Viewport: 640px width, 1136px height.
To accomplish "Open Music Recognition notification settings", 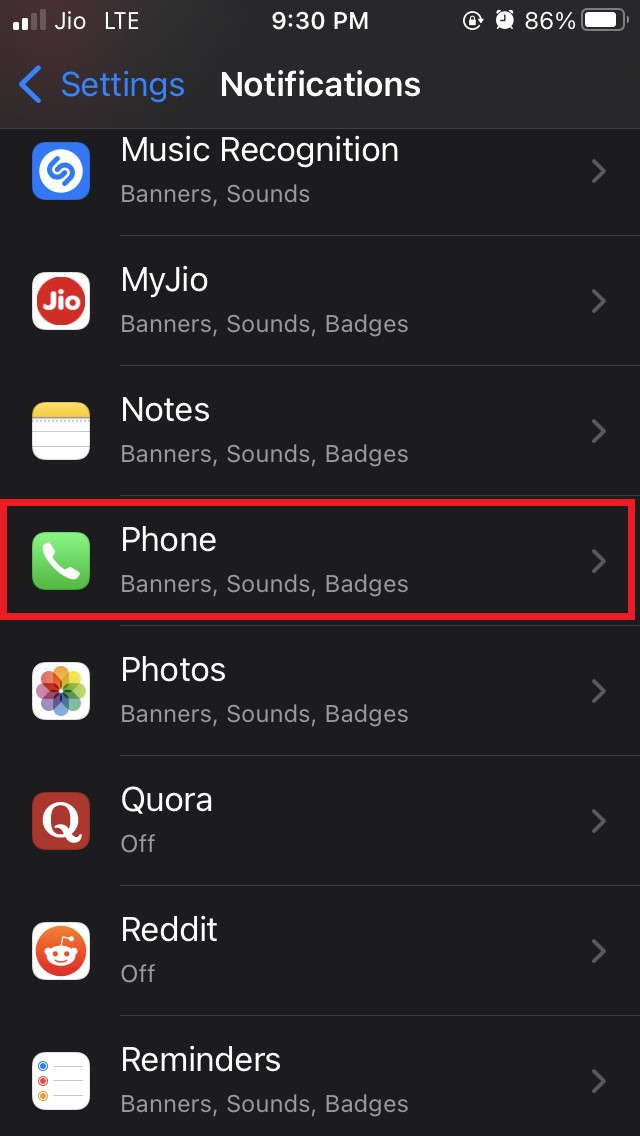I will 320,171.
